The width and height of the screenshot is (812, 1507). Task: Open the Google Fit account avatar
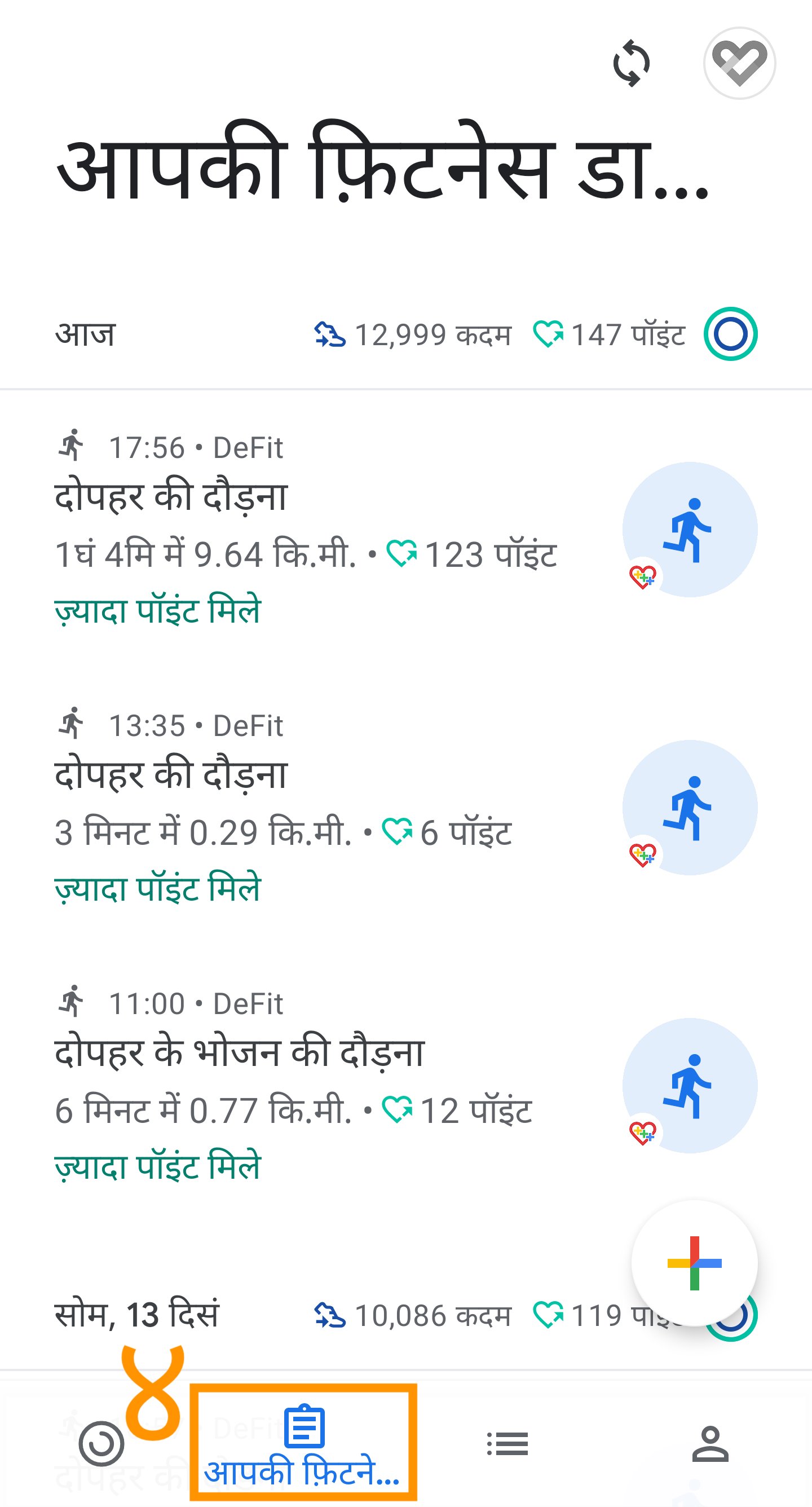[x=739, y=63]
